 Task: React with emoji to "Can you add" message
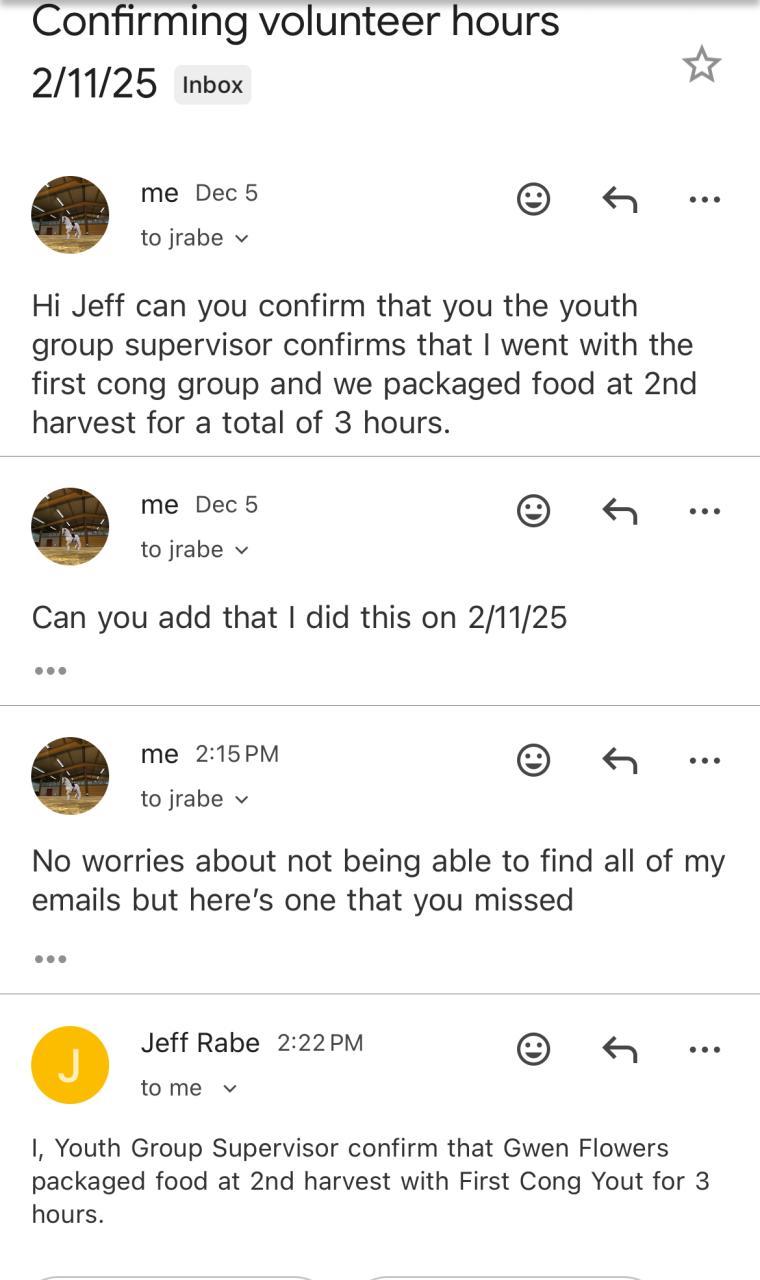coord(533,511)
